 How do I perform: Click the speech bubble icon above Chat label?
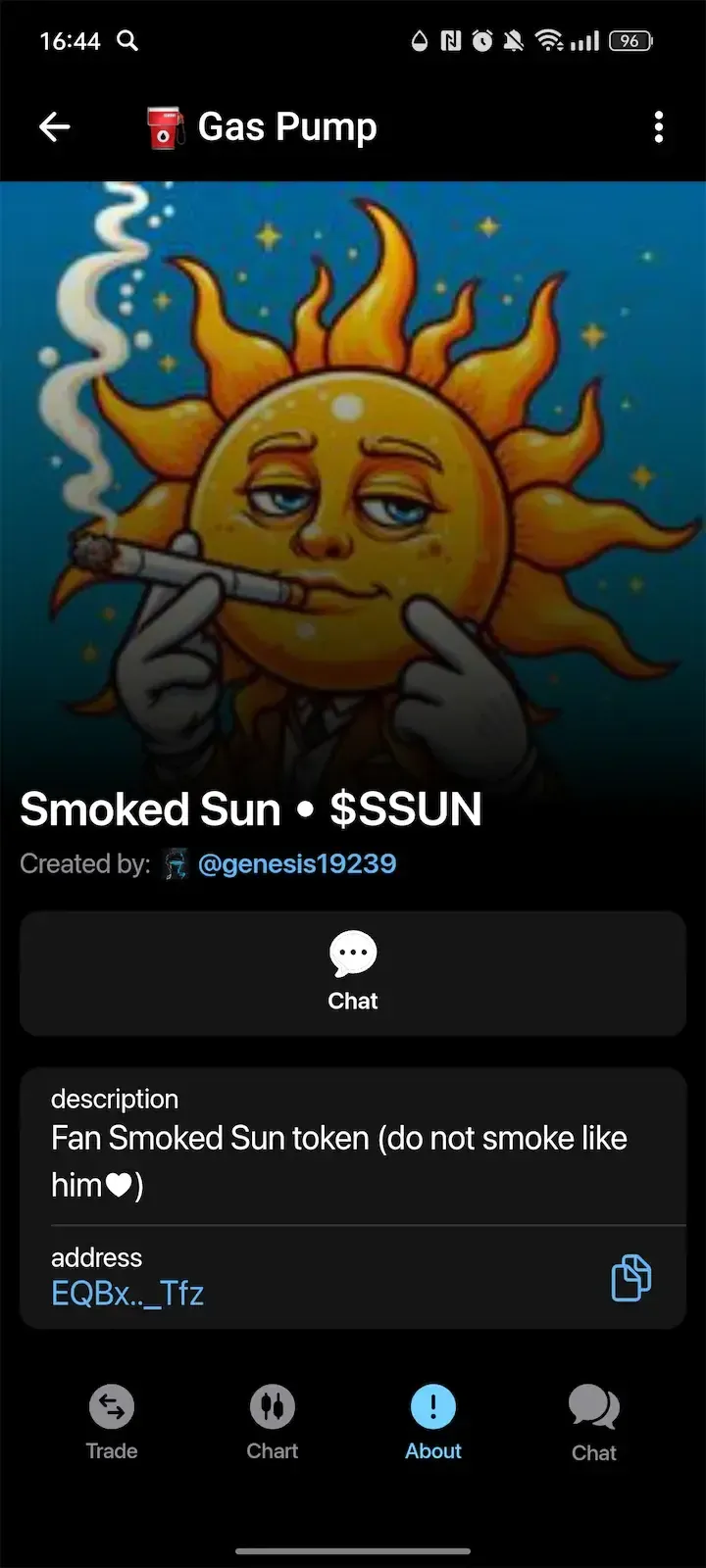point(351,952)
